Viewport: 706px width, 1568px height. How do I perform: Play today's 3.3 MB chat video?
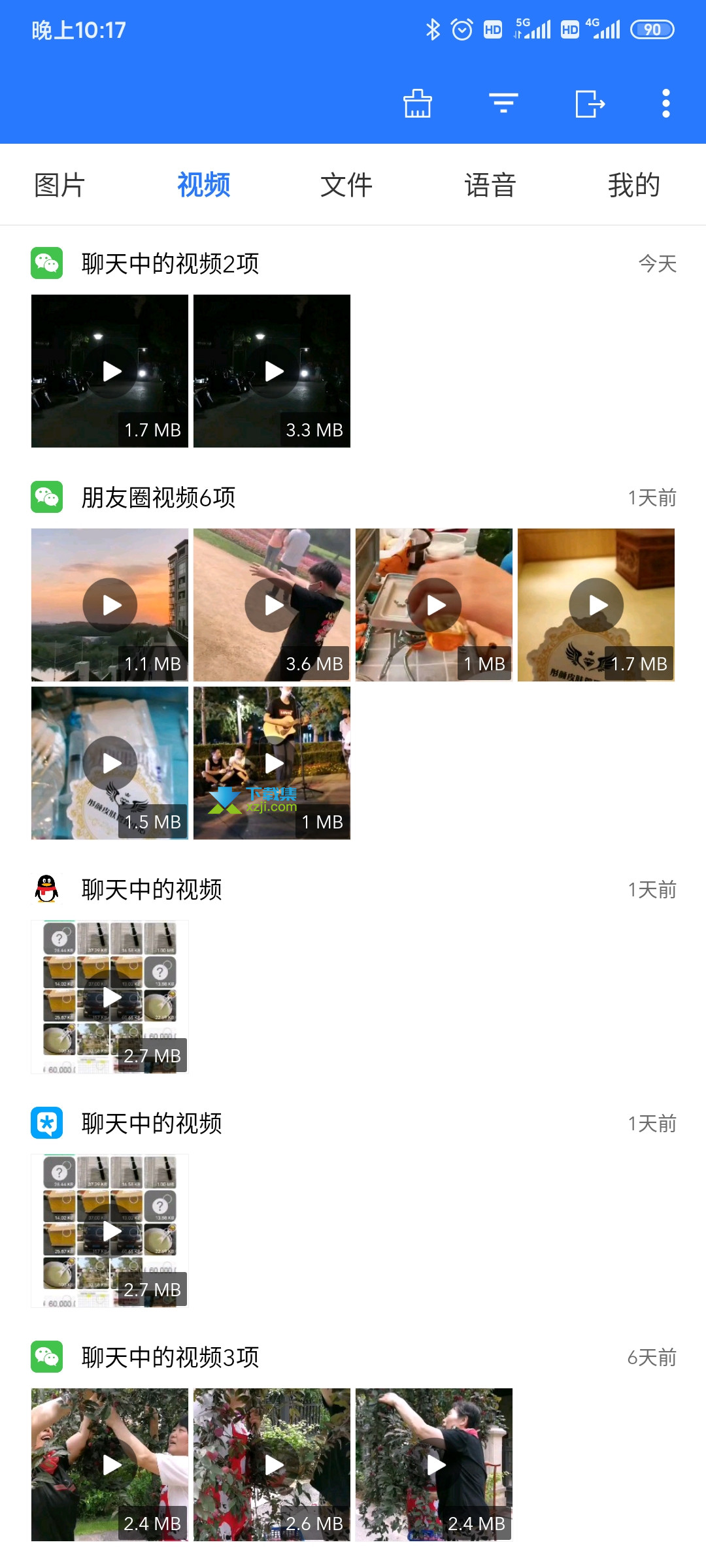[272, 371]
